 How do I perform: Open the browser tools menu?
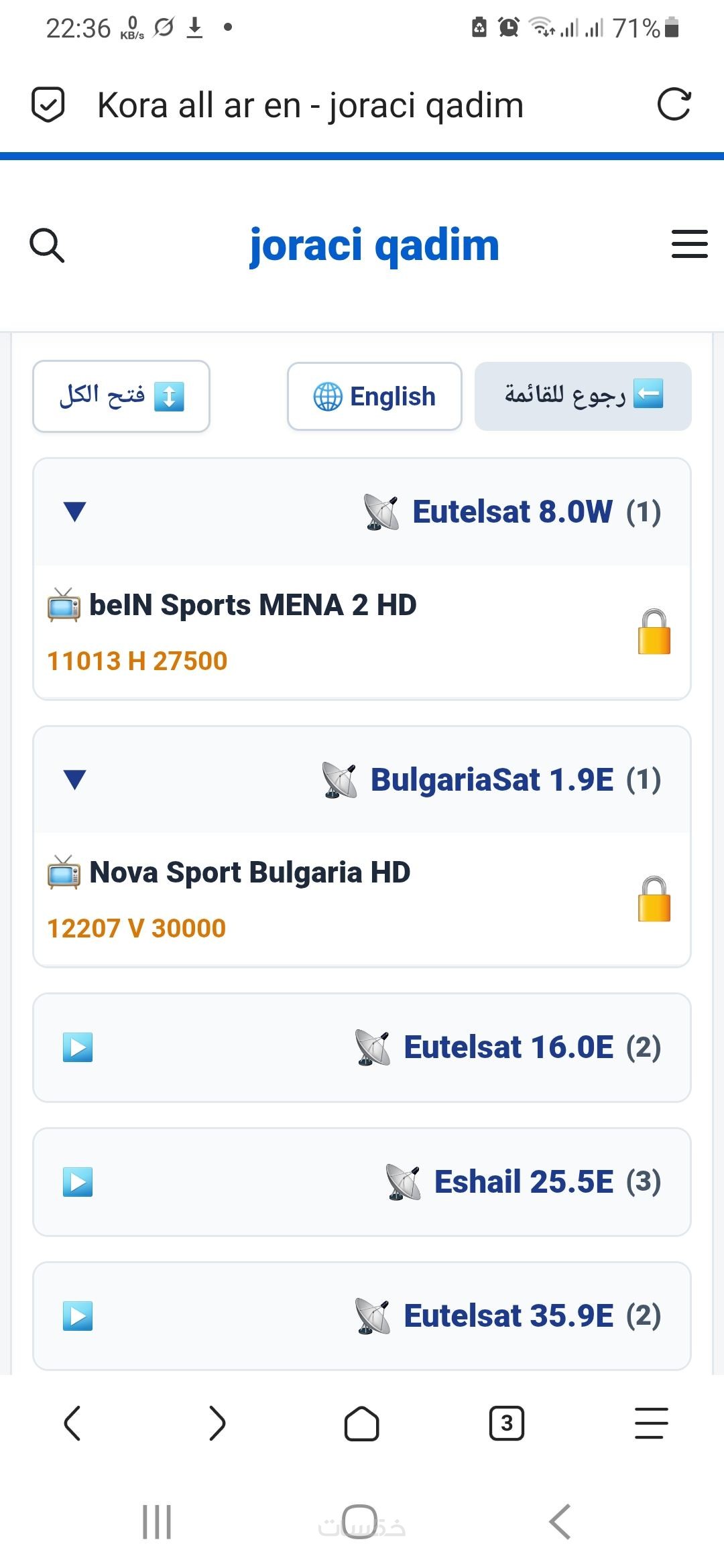click(652, 1423)
